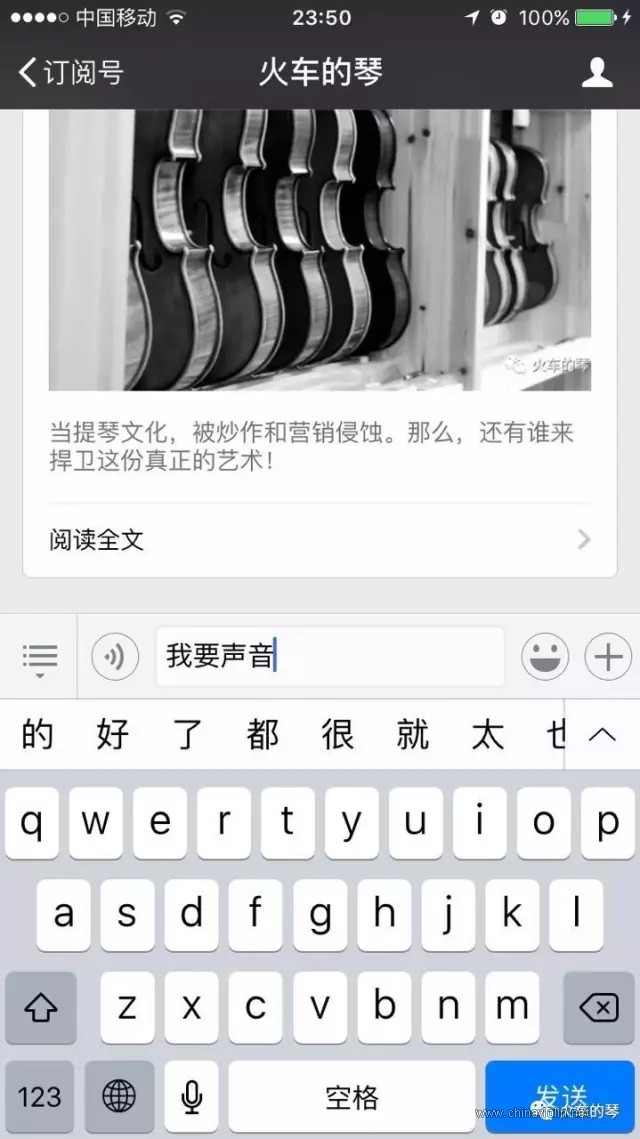Start dictation with the microphone key
The height and width of the screenshot is (1139, 640).
(x=191, y=1097)
